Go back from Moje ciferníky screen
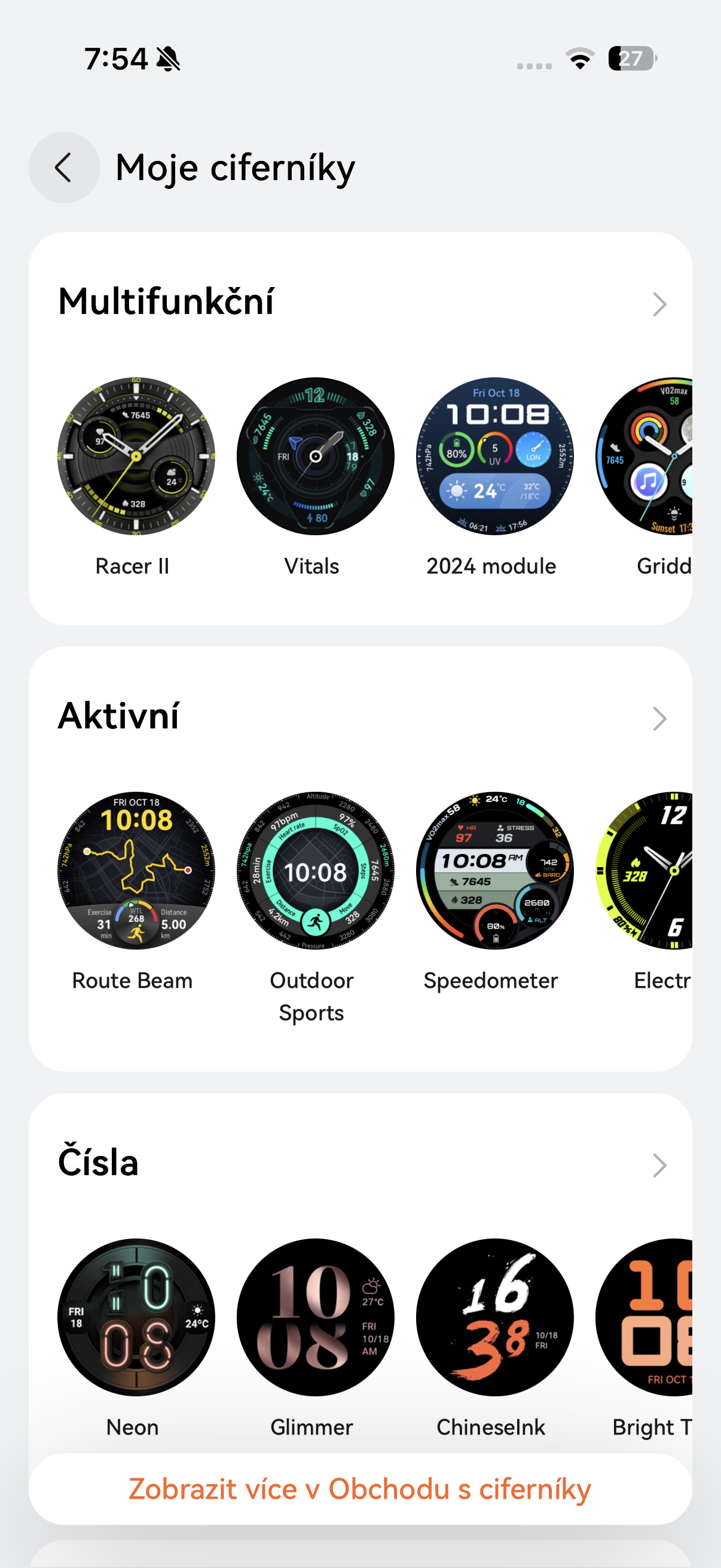This screenshot has height=1568, width=721. coord(64,167)
